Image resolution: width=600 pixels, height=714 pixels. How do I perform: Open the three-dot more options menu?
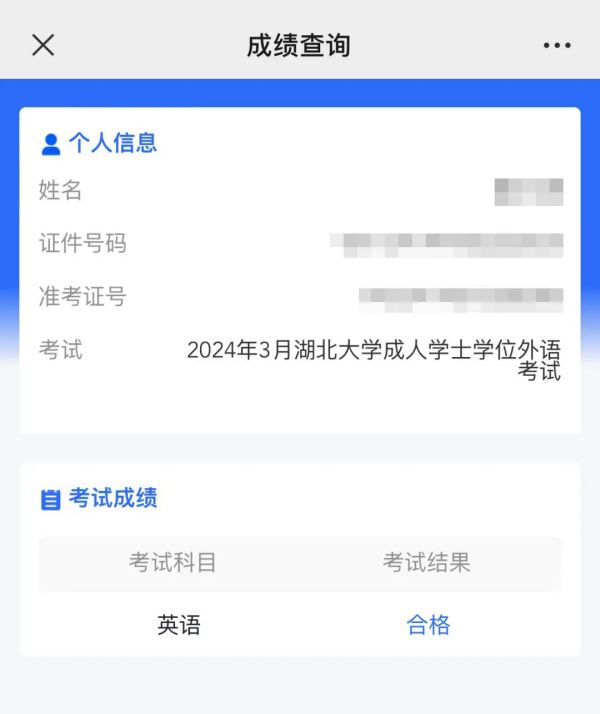(556, 46)
